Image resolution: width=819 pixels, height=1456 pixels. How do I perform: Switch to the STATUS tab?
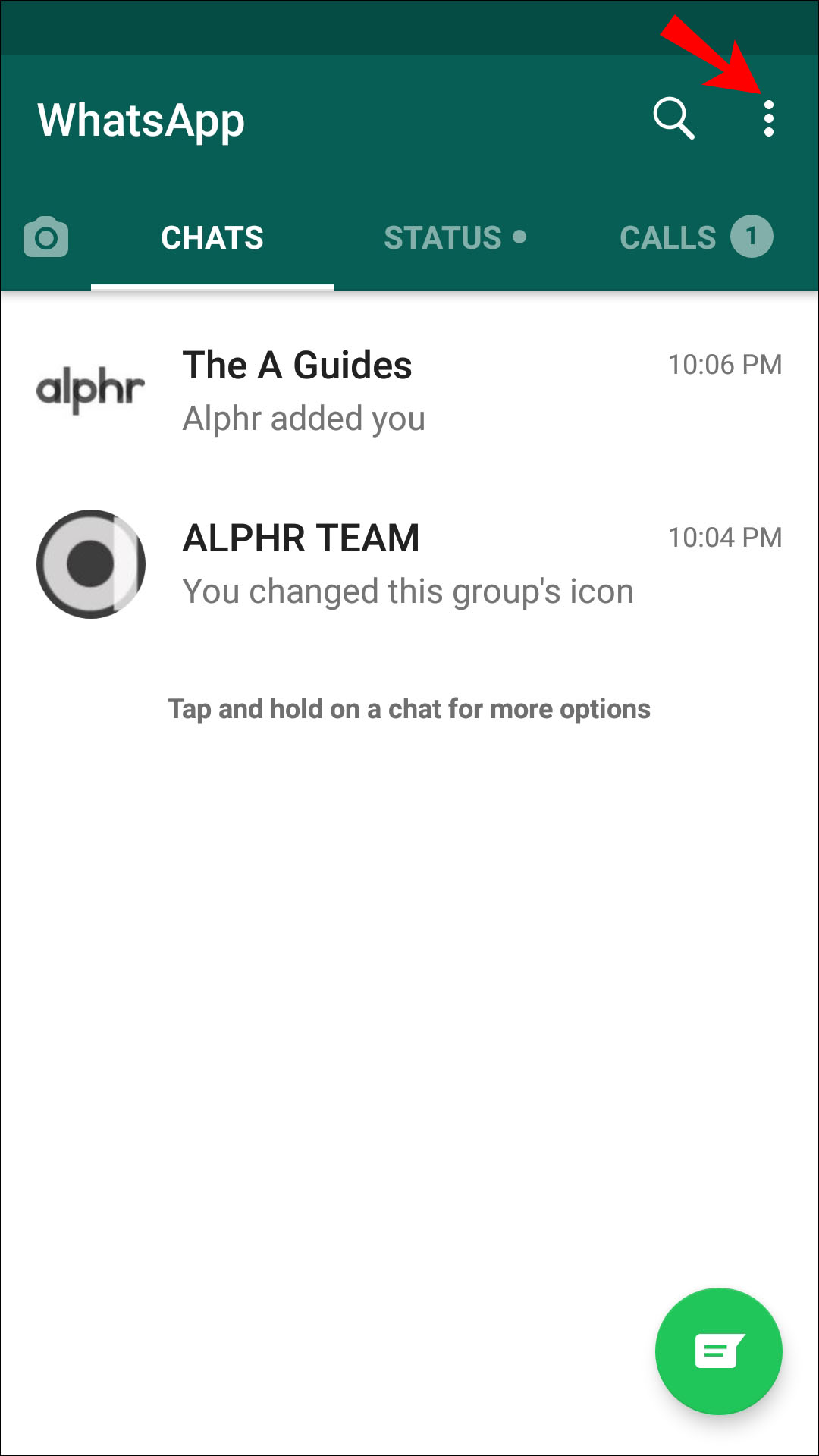pyautogui.click(x=453, y=238)
